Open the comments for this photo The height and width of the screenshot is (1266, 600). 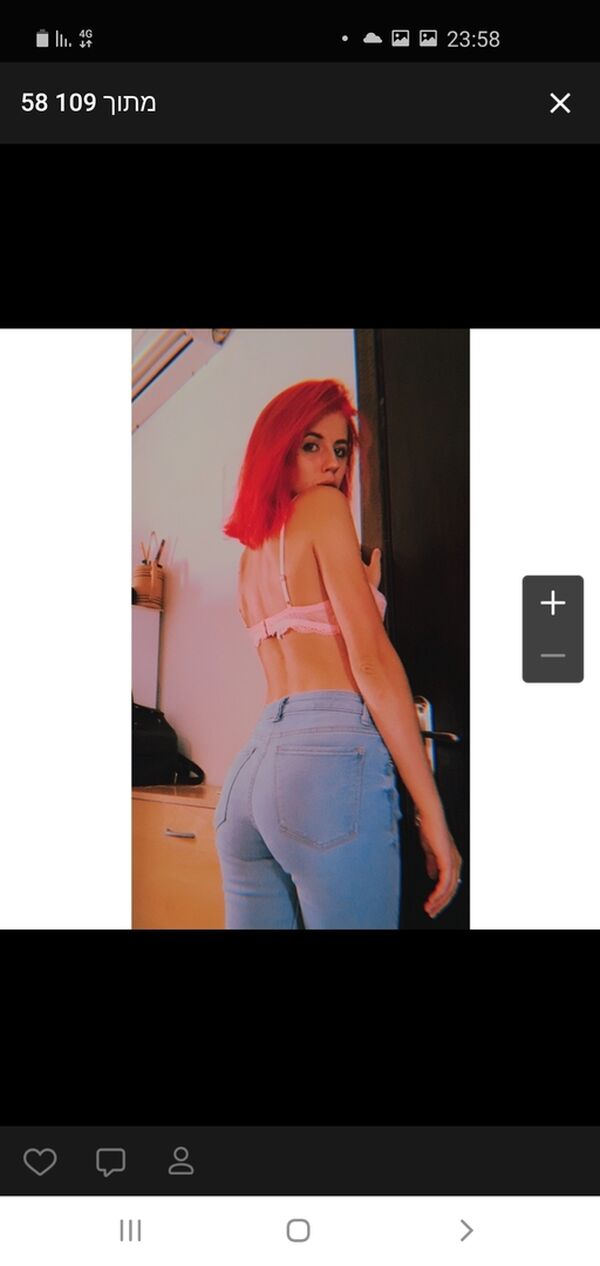coord(110,1162)
